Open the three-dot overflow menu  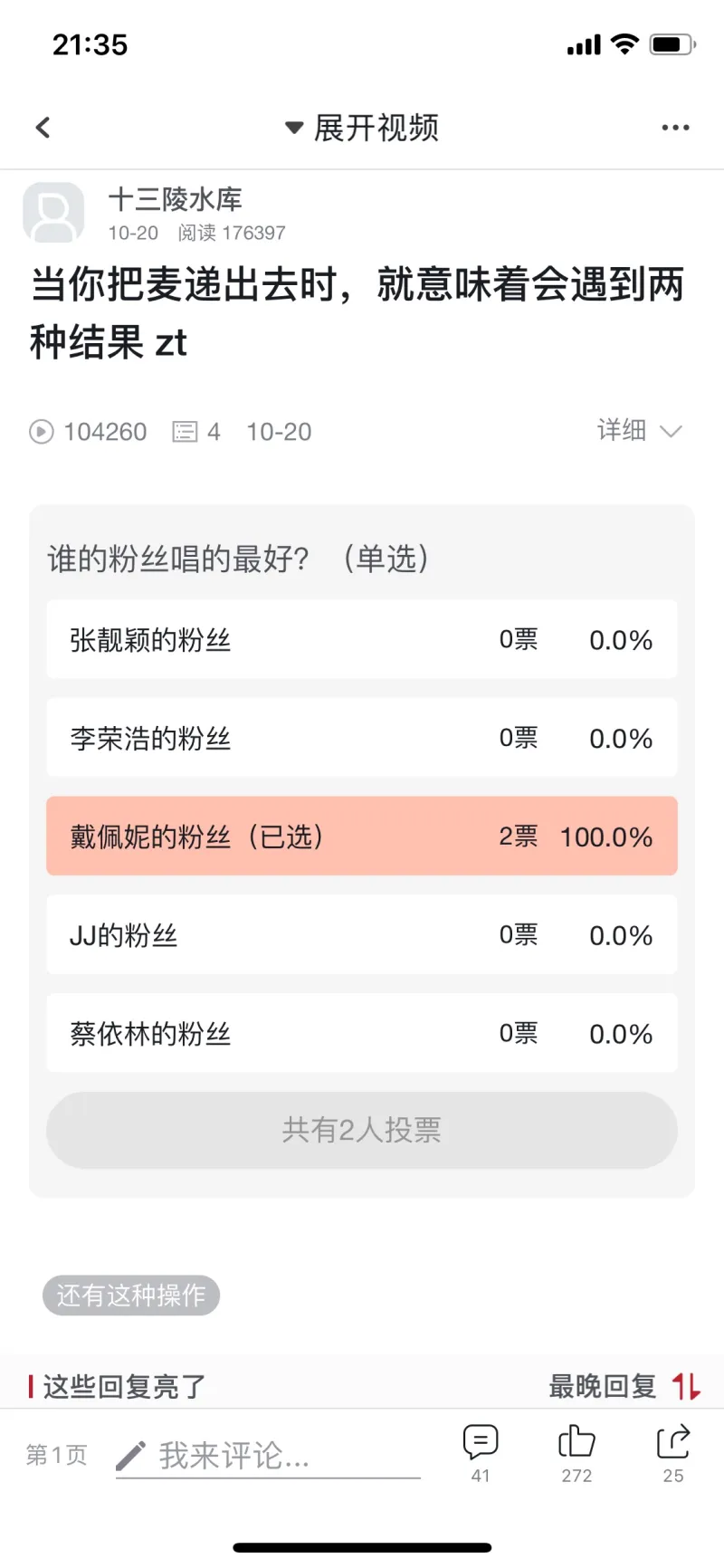(675, 128)
